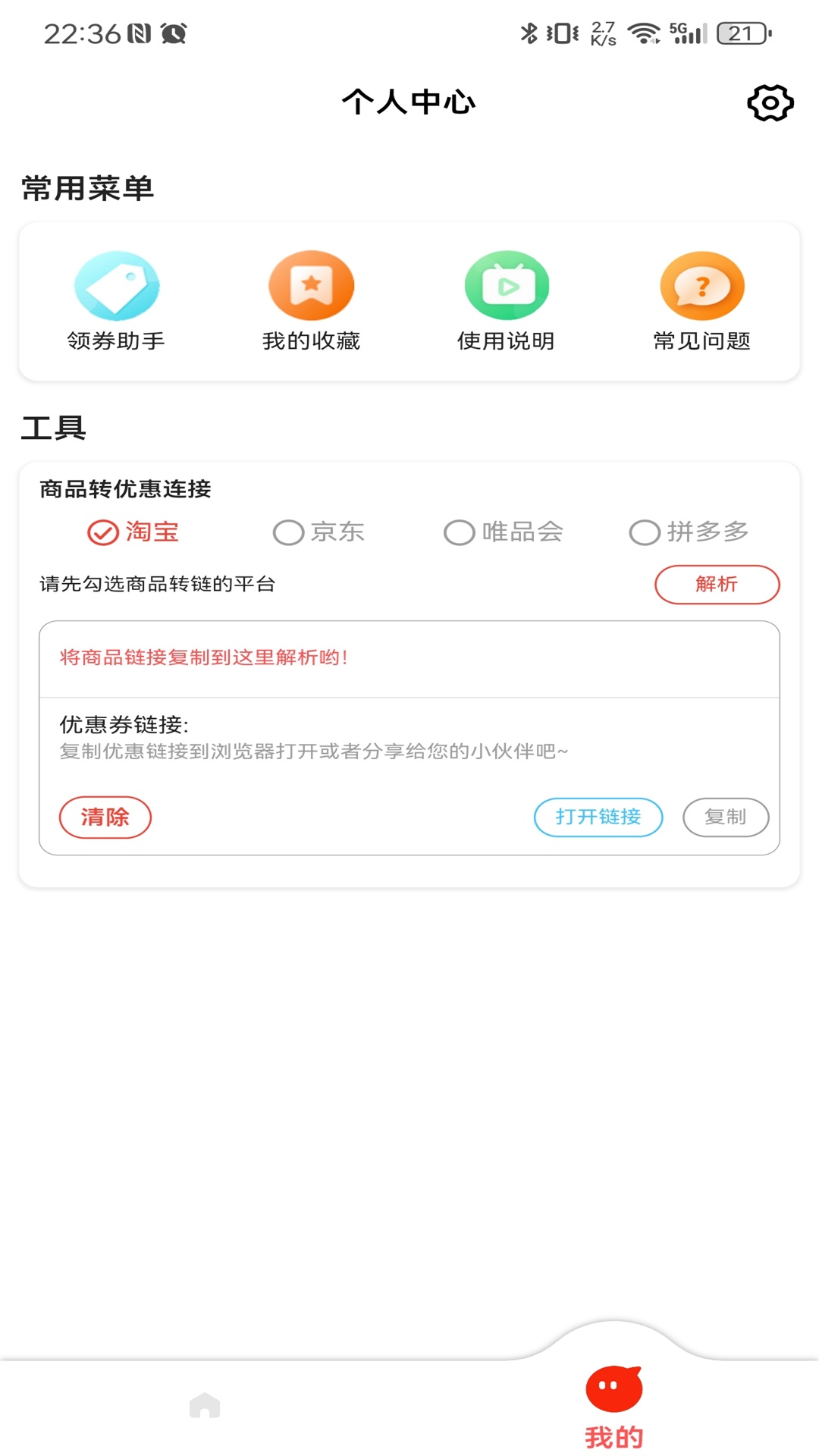Viewport: 819px width, 1456px height.
Task: Select the 淘宝 platform option
Action: tap(133, 532)
